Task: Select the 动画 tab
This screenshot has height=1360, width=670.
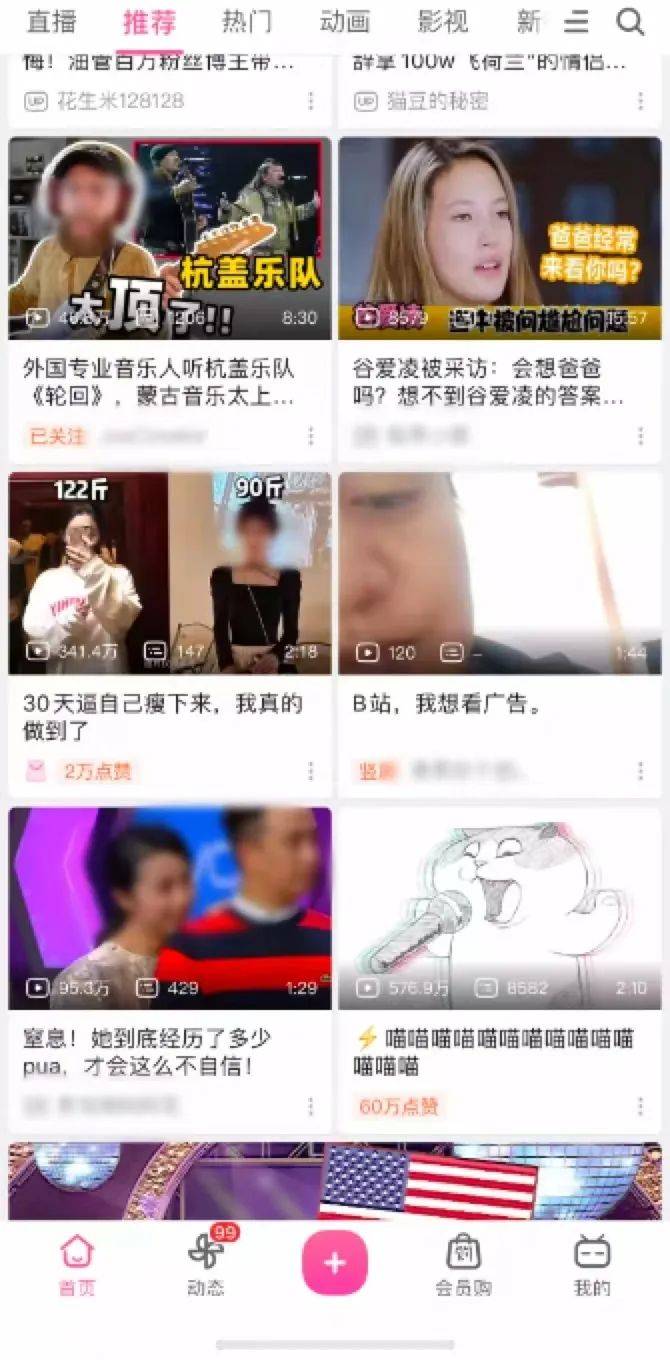Action: pos(345,22)
